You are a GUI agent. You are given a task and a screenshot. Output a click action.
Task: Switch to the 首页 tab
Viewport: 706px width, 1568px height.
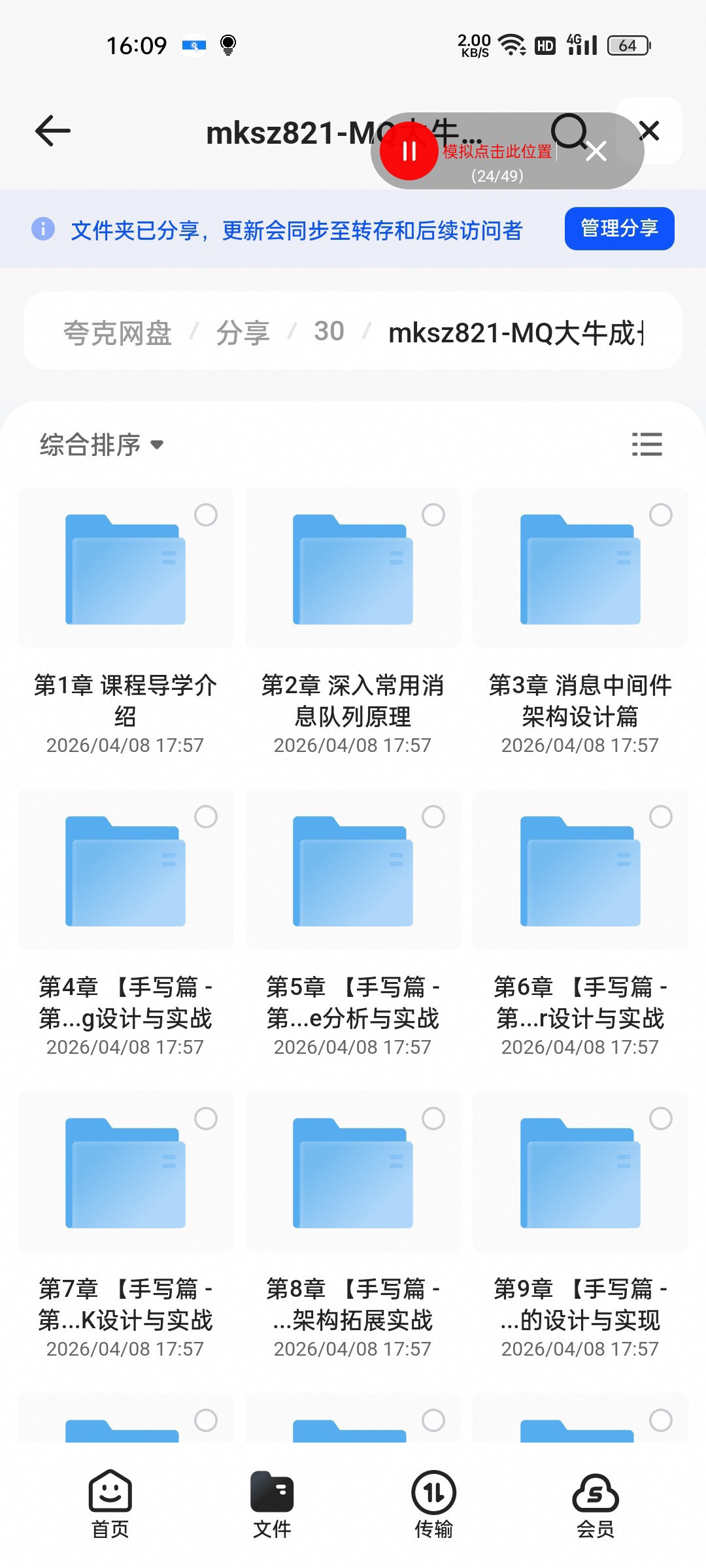click(x=110, y=1504)
